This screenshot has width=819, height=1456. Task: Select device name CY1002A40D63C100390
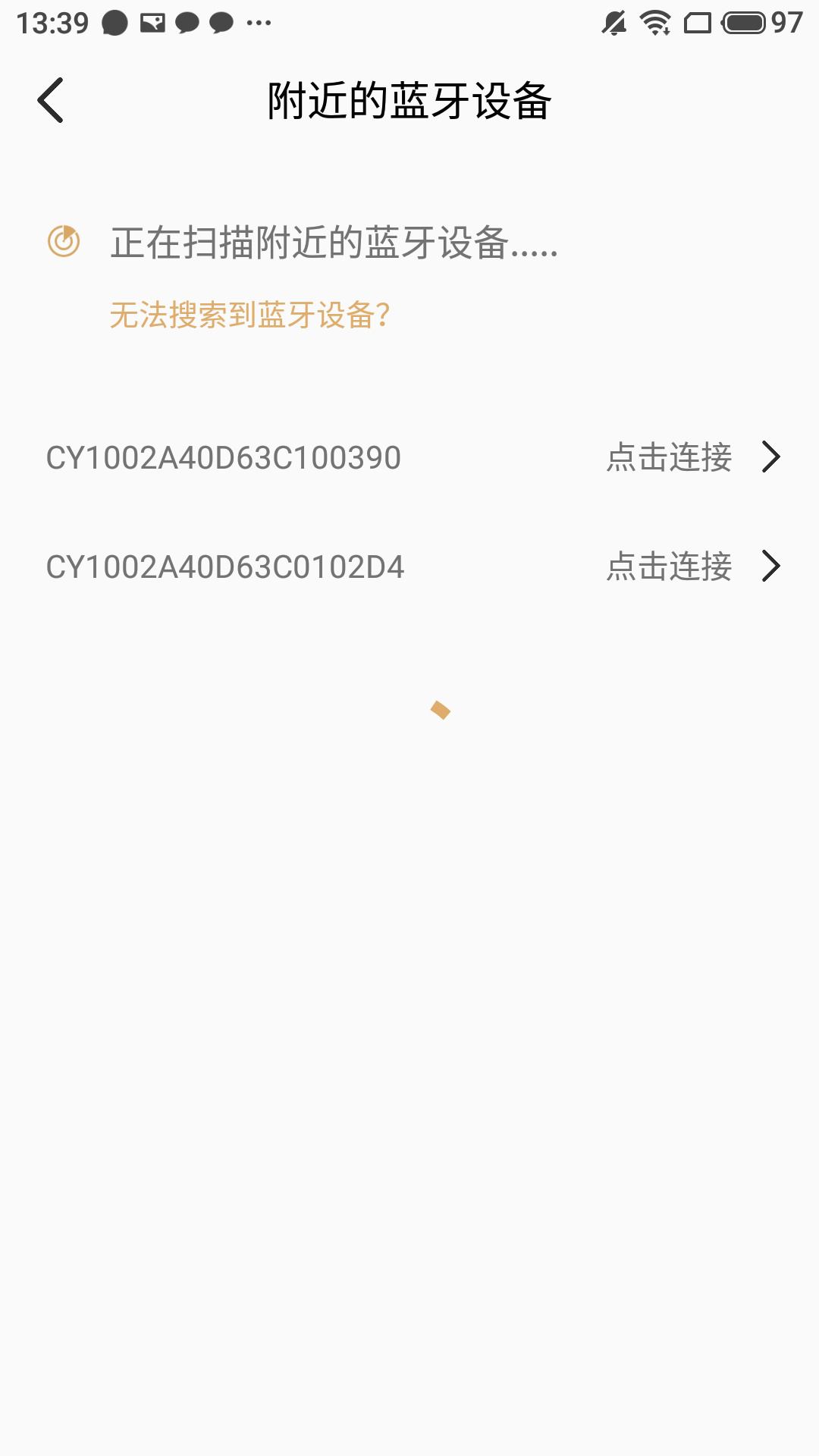click(225, 458)
